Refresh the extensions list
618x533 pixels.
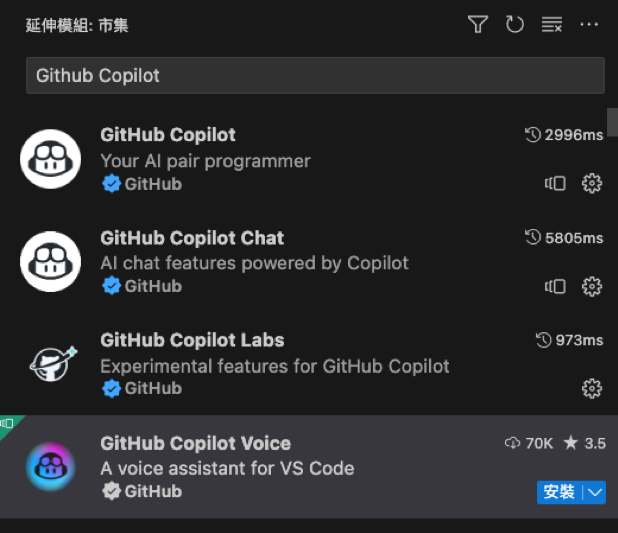[x=515, y=24]
